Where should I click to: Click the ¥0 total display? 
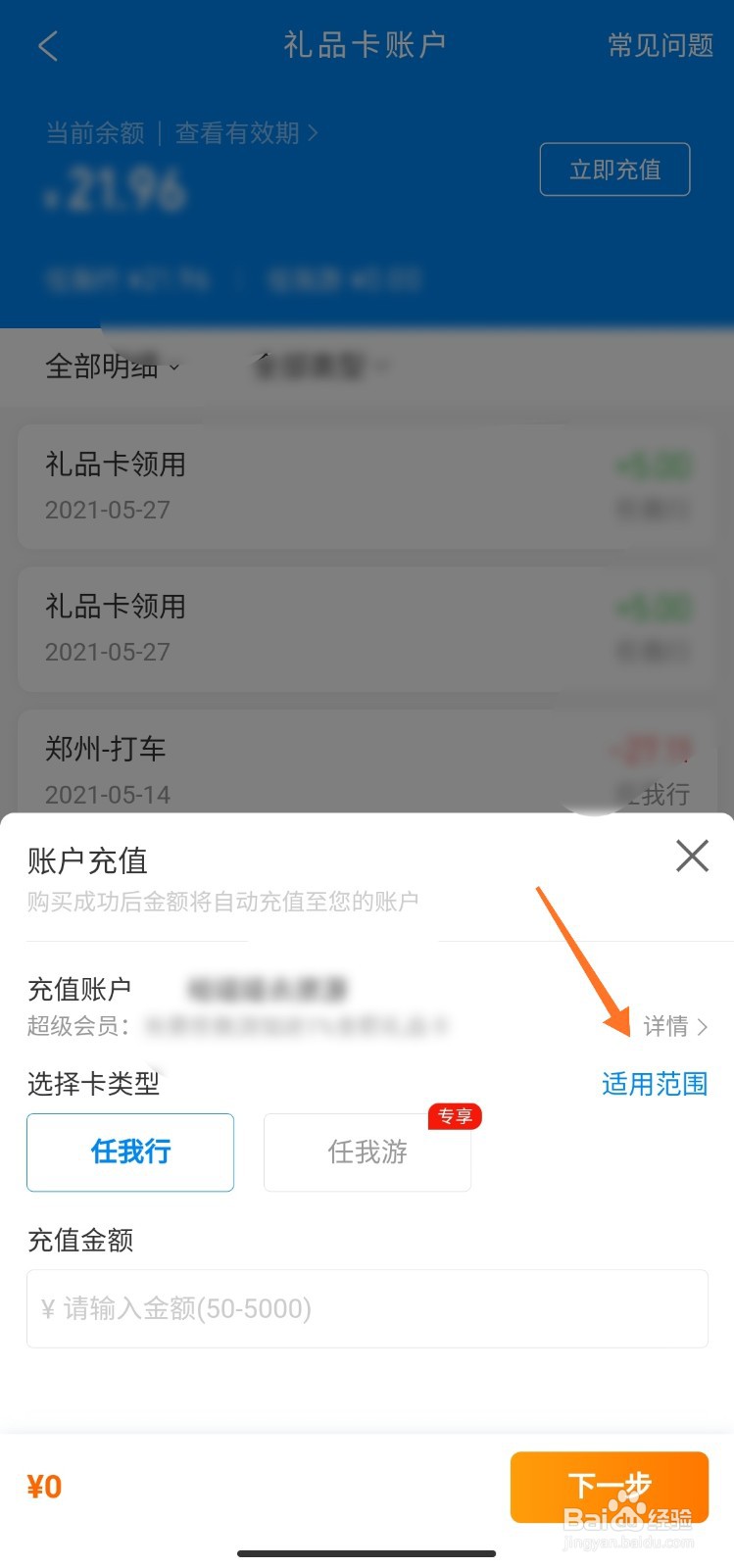[x=43, y=1486]
